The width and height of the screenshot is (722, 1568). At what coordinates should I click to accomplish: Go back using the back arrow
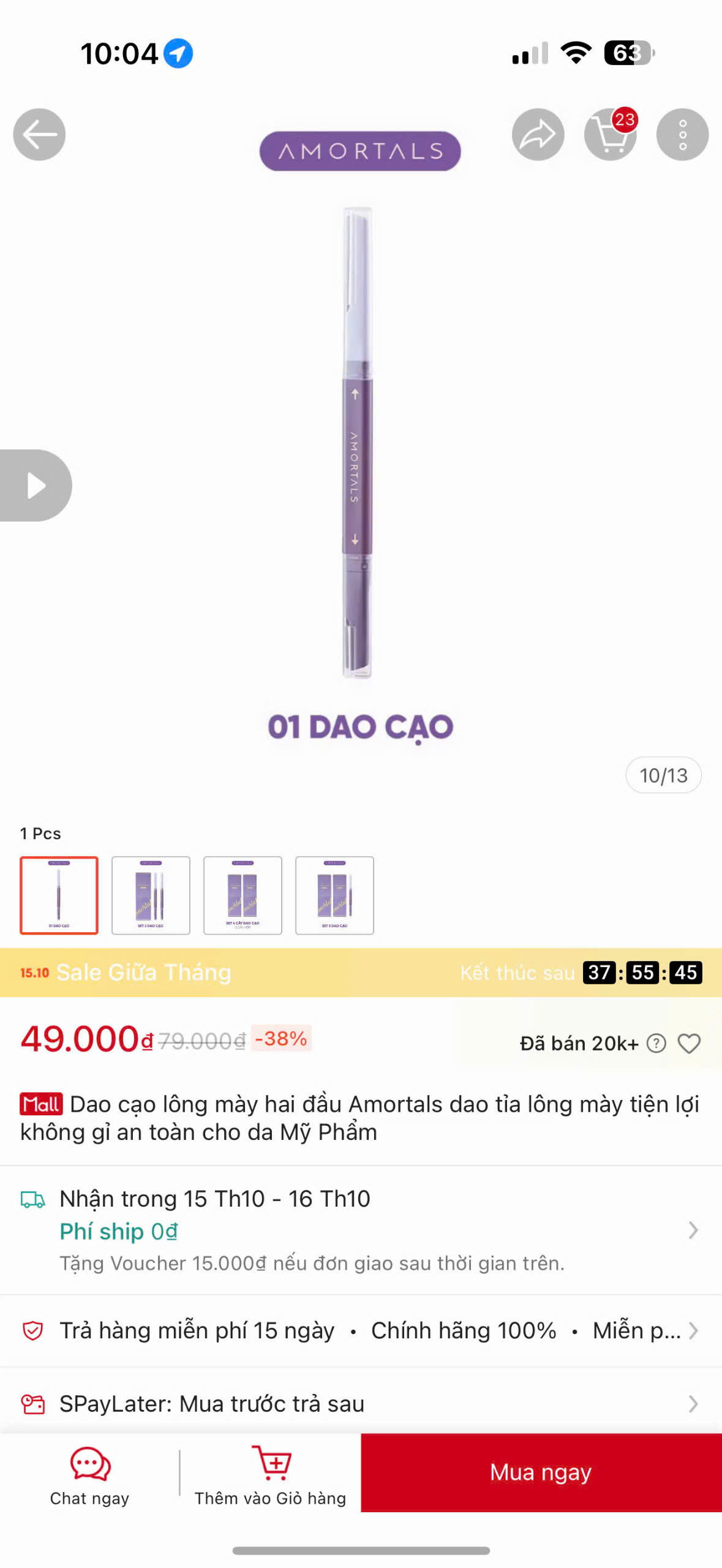(39, 134)
